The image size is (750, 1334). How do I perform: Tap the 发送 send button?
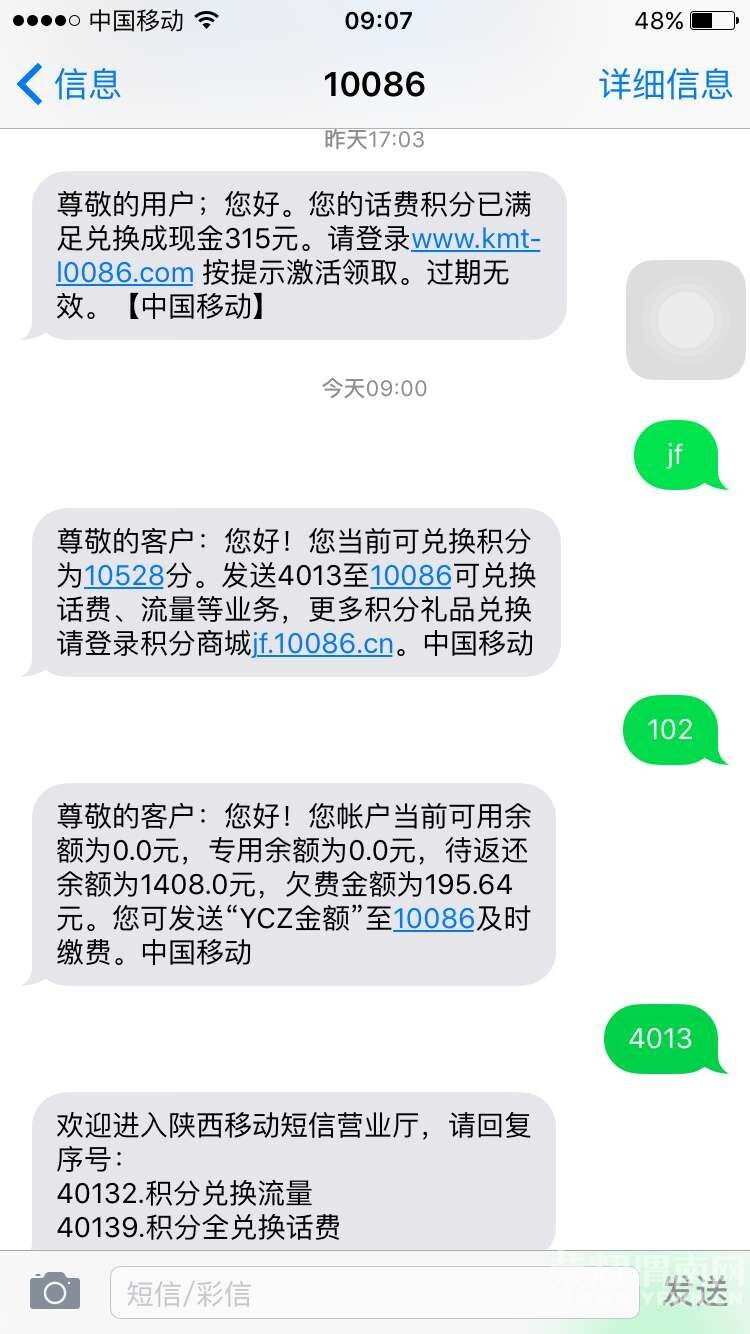[695, 1292]
